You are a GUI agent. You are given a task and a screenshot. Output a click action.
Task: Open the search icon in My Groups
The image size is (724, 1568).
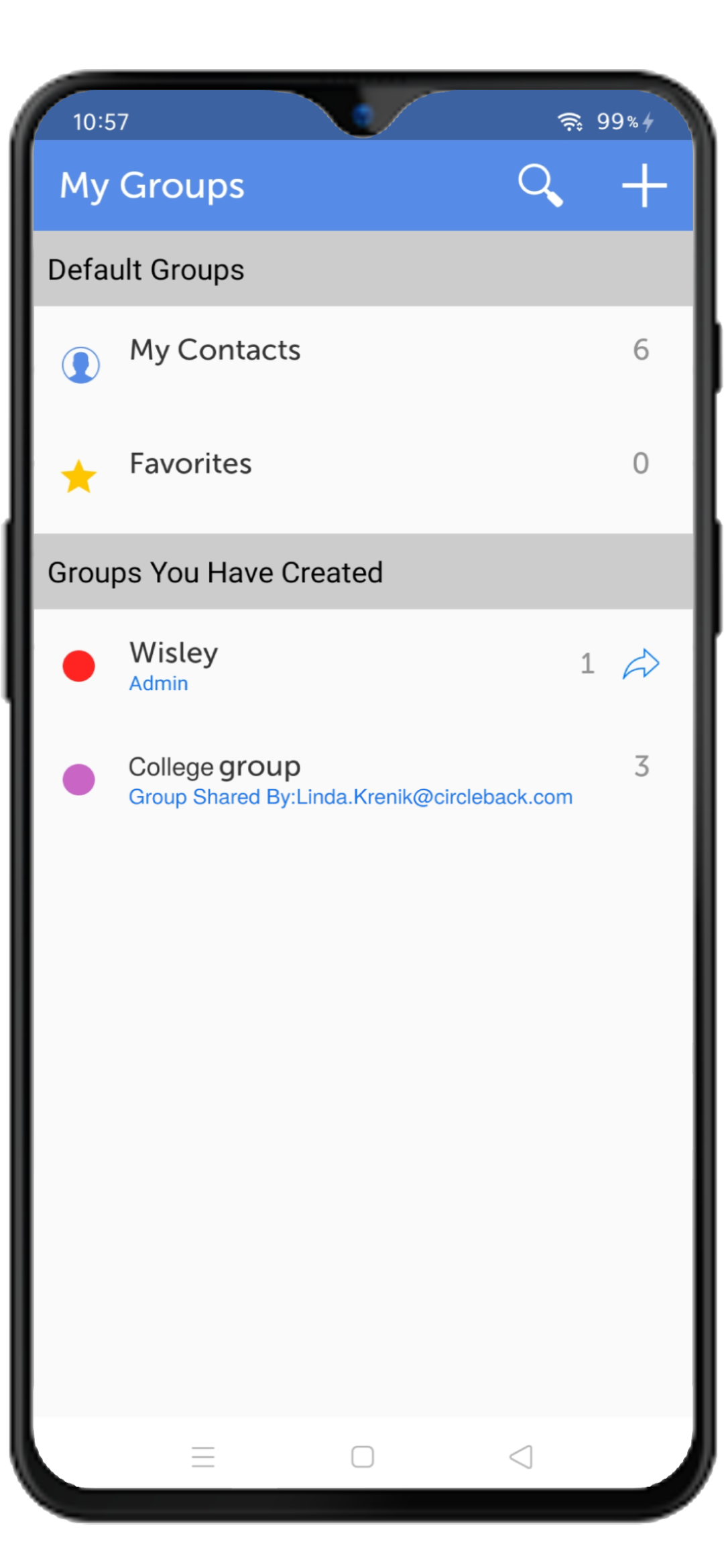540,185
